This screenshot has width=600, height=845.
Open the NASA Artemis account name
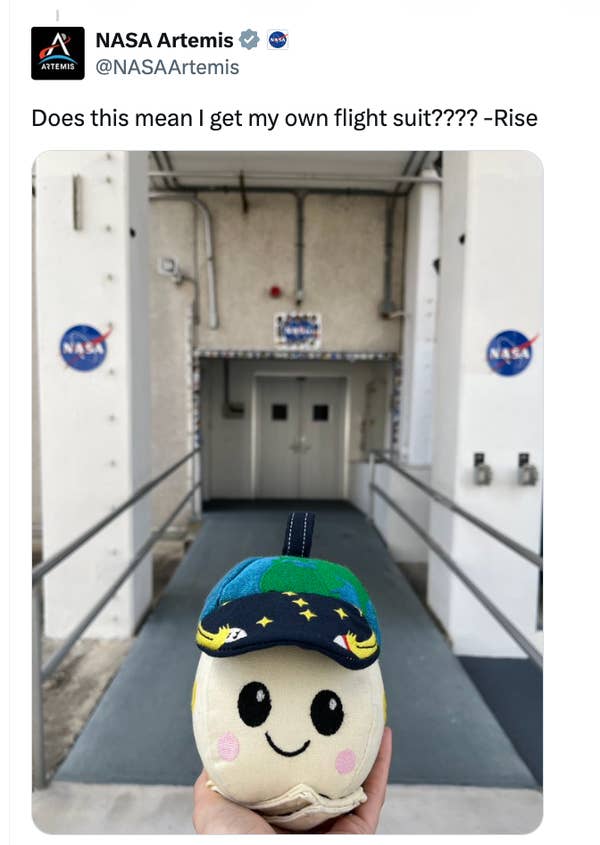[x=164, y=40]
